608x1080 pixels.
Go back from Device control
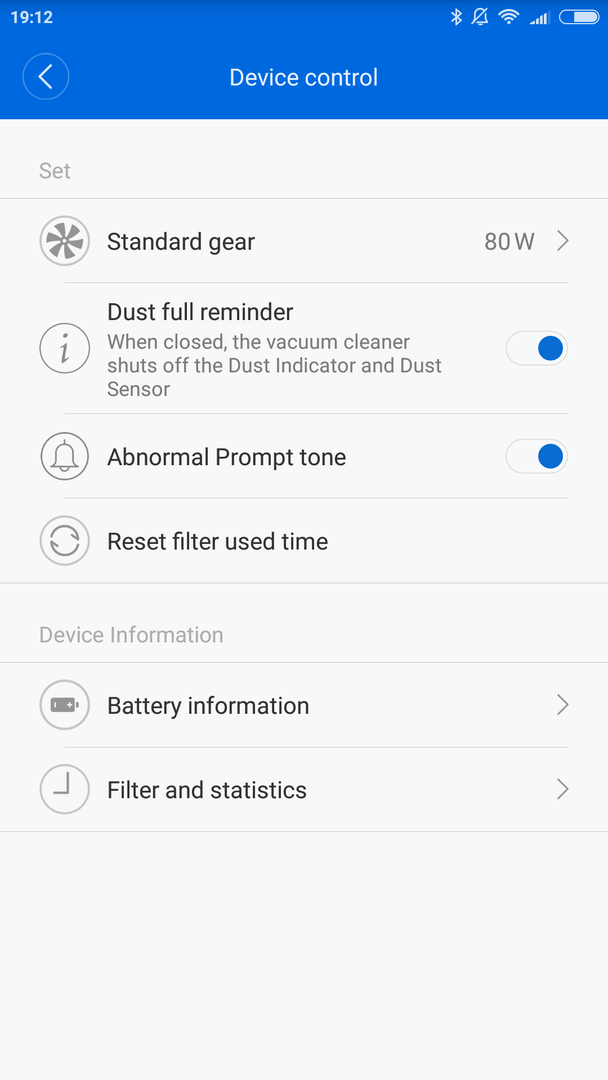click(x=46, y=77)
